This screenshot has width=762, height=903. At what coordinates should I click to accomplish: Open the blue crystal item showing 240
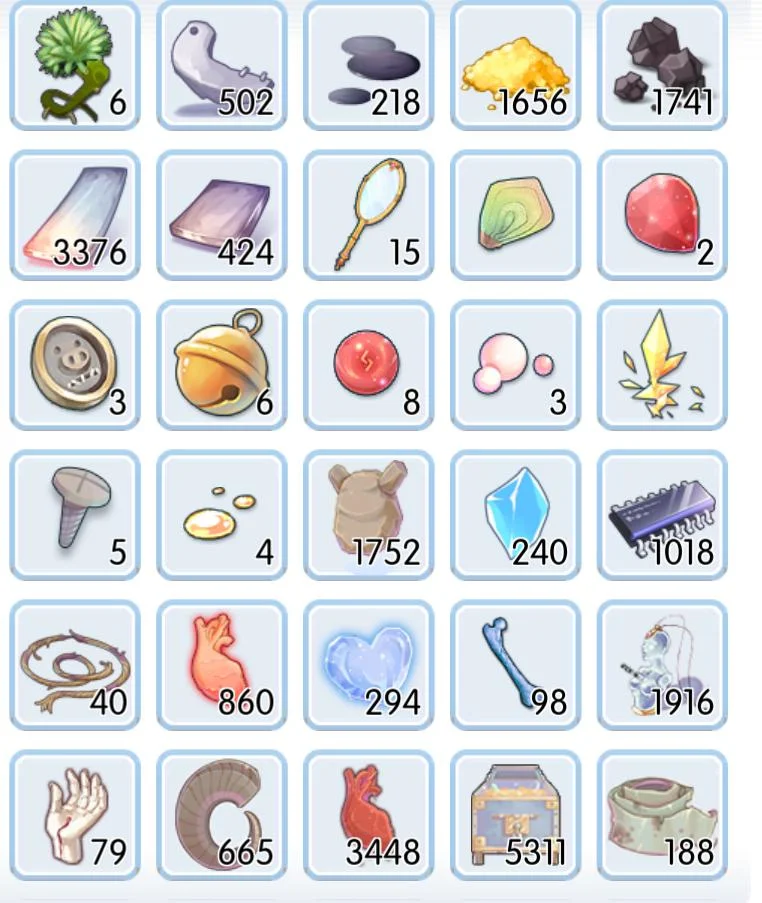click(x=516, y=515)
